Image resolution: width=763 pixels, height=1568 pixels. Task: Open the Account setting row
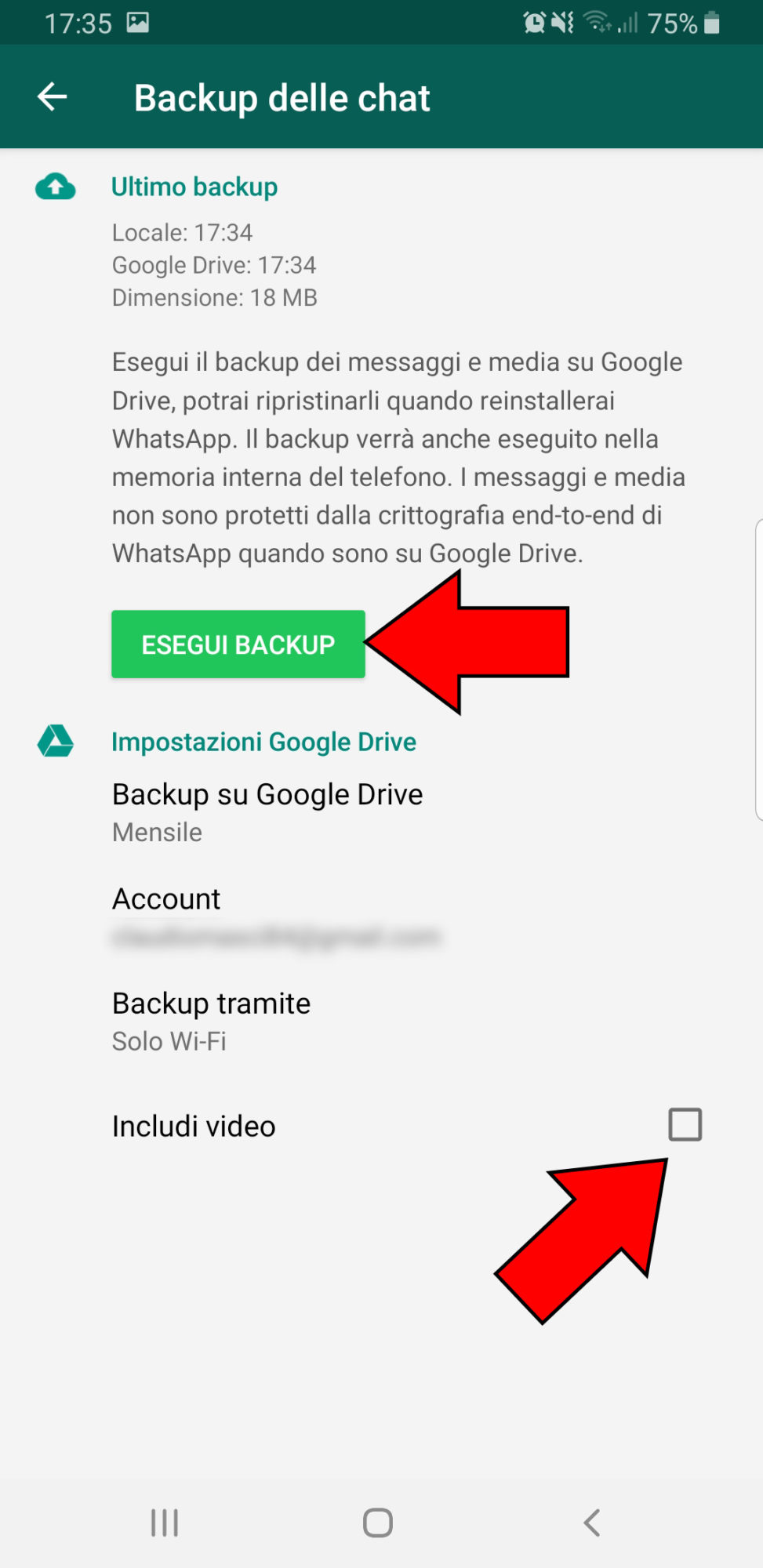click(274, 916)
